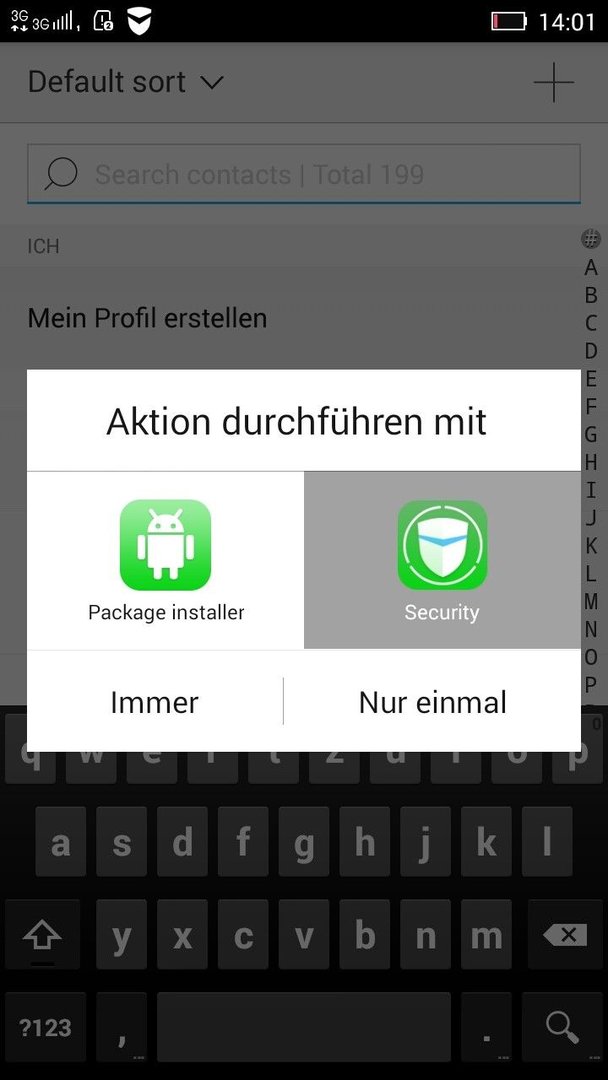Choose Package installer for the action

click(165, 560)
